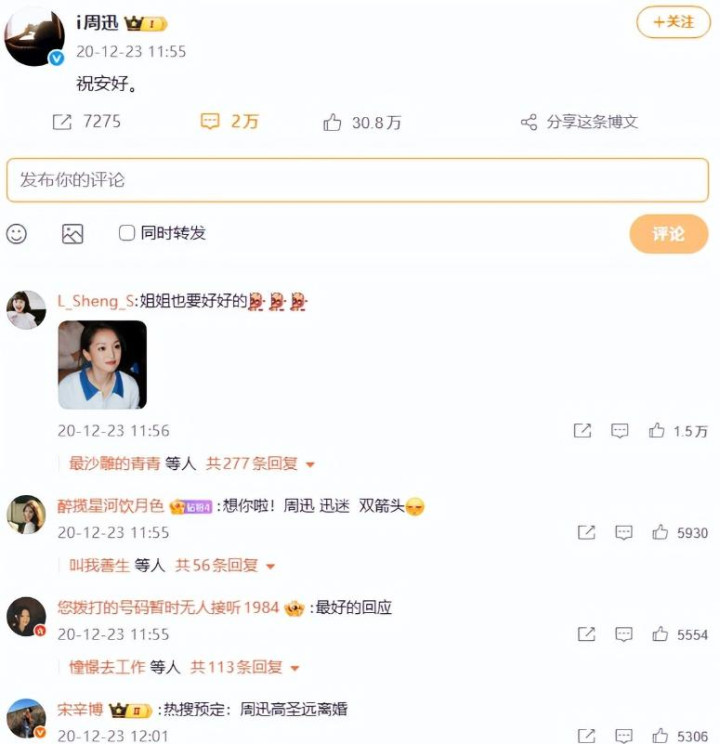Repost 宋辛博's comment
This screenshot has width=720, height=744.
(x=586, y=736)
